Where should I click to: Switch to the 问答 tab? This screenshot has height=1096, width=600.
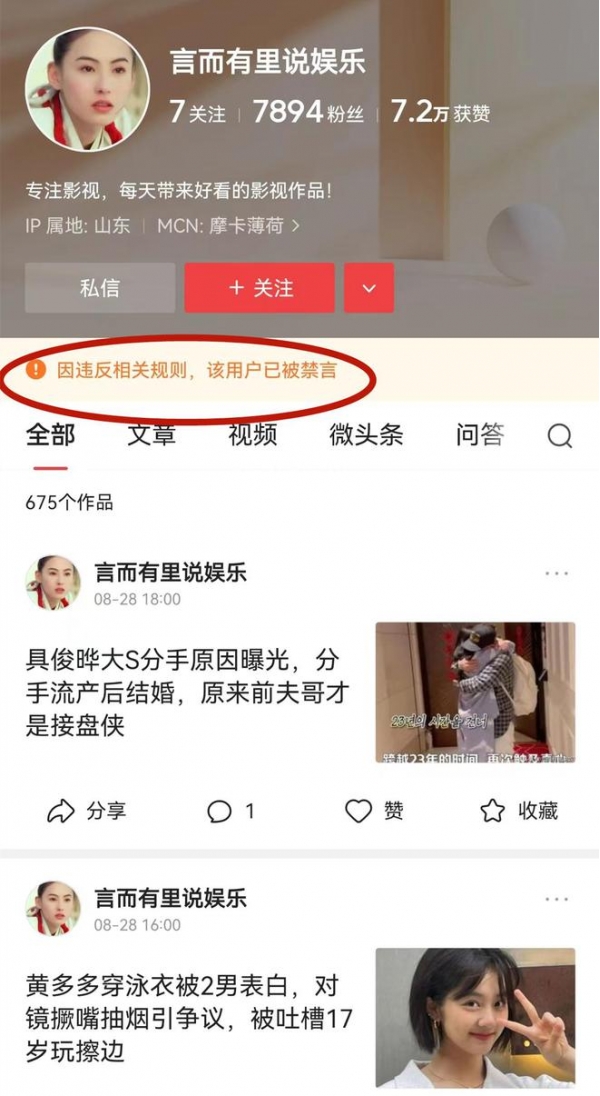point(480,435)
